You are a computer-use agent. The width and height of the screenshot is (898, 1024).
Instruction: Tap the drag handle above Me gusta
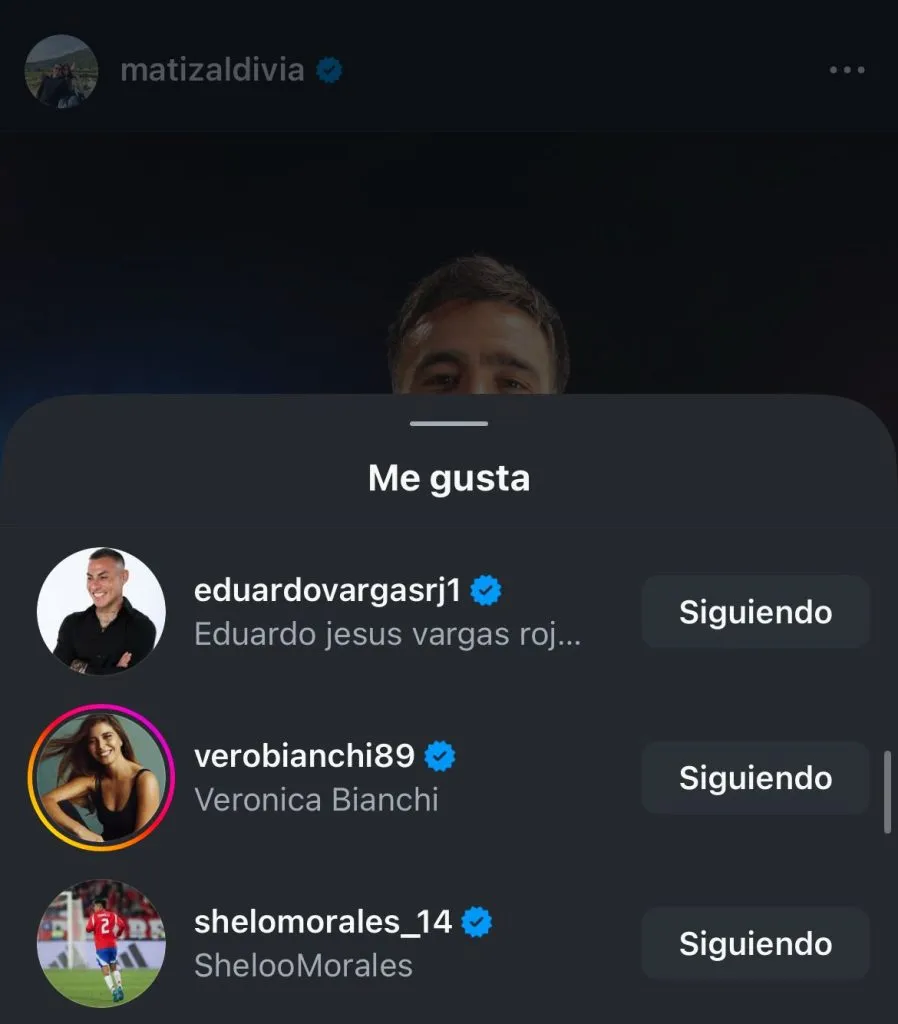(x=449, y=424)
